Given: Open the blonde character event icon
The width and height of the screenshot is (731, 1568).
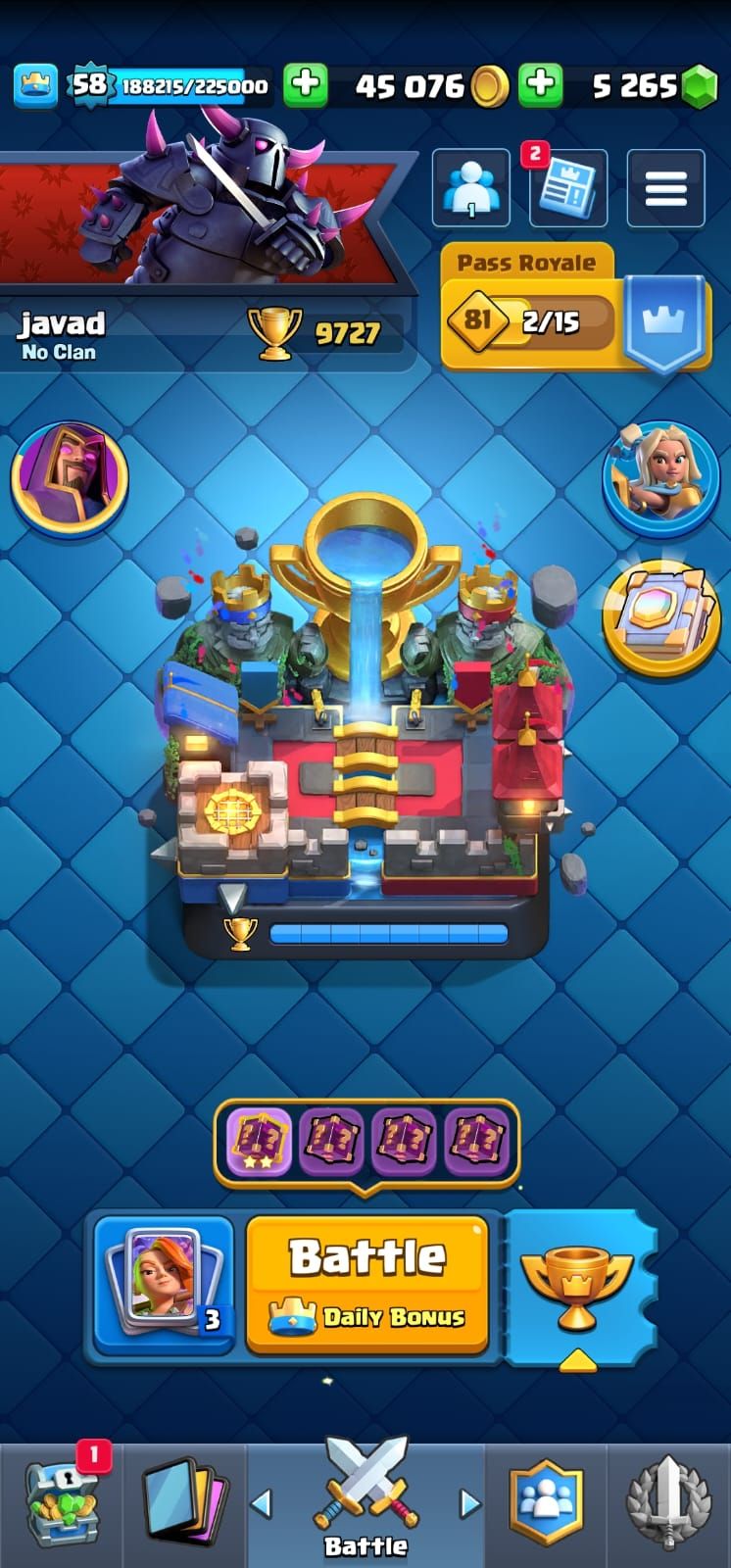Looking at the screenshot, I should pyautogui.click(x=660, y=479).
